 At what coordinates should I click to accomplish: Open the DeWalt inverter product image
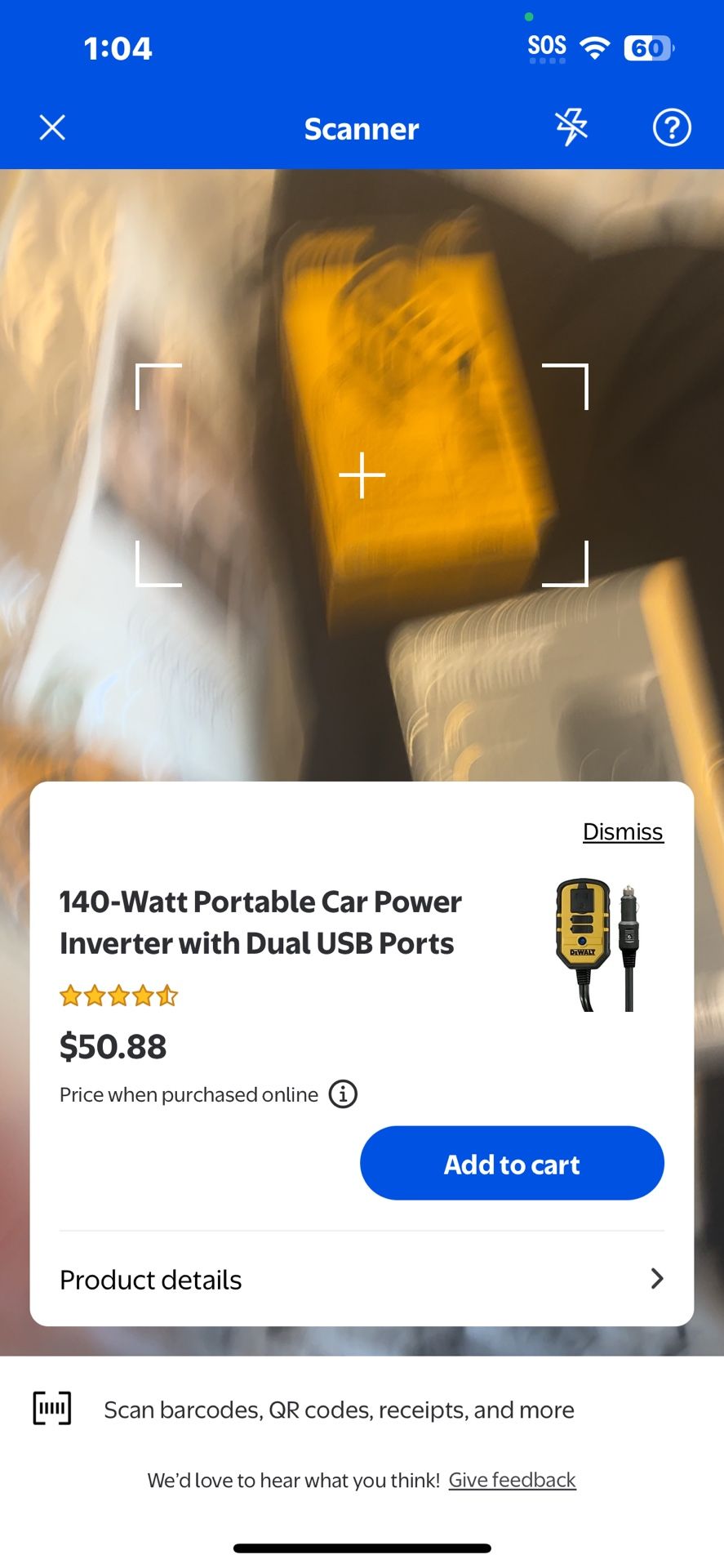tap(597, 944)
